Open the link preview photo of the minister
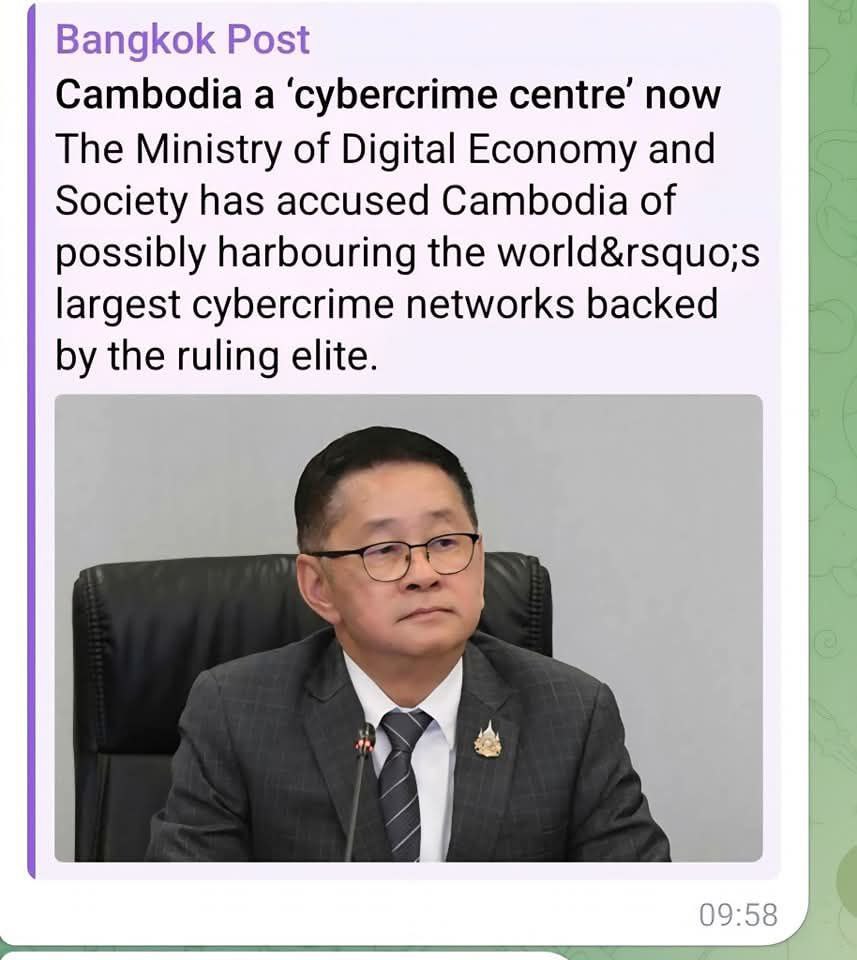Screen dimensions: 857x960 tap(408, 627)
